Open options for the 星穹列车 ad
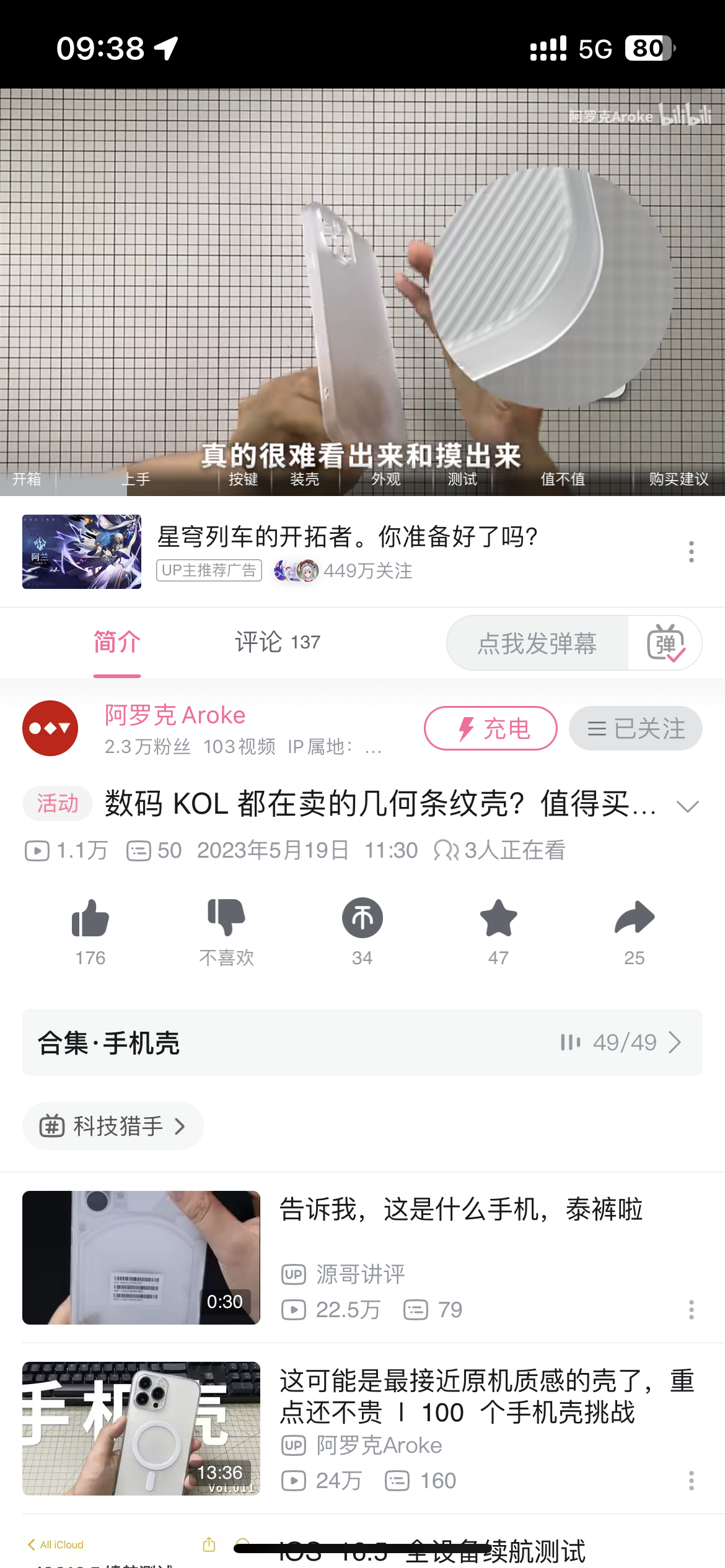Screen dimensions: 725x1568 692,551
